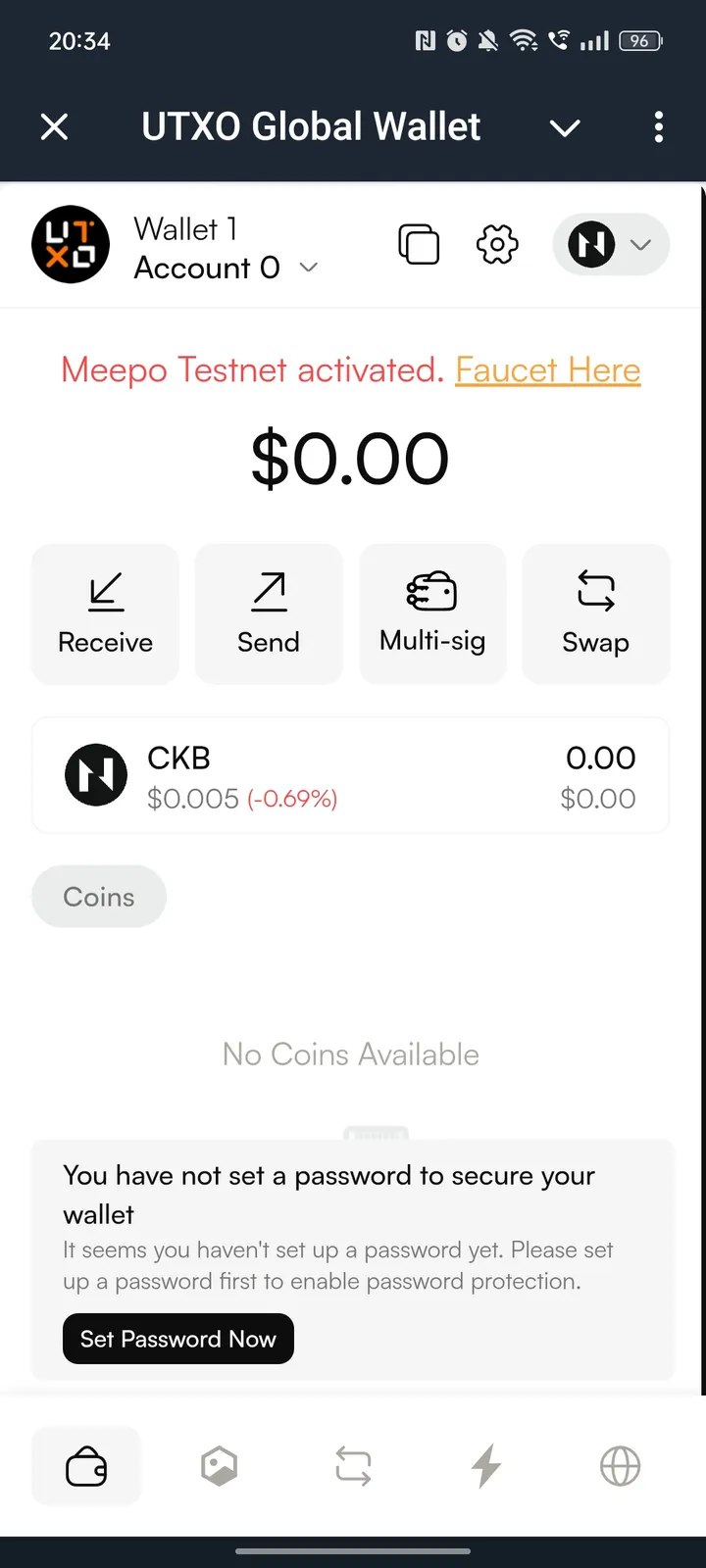This screenshot has height=1568, width=706.
Task: Switch to the Coins tab
Action: tap(98, 896)
